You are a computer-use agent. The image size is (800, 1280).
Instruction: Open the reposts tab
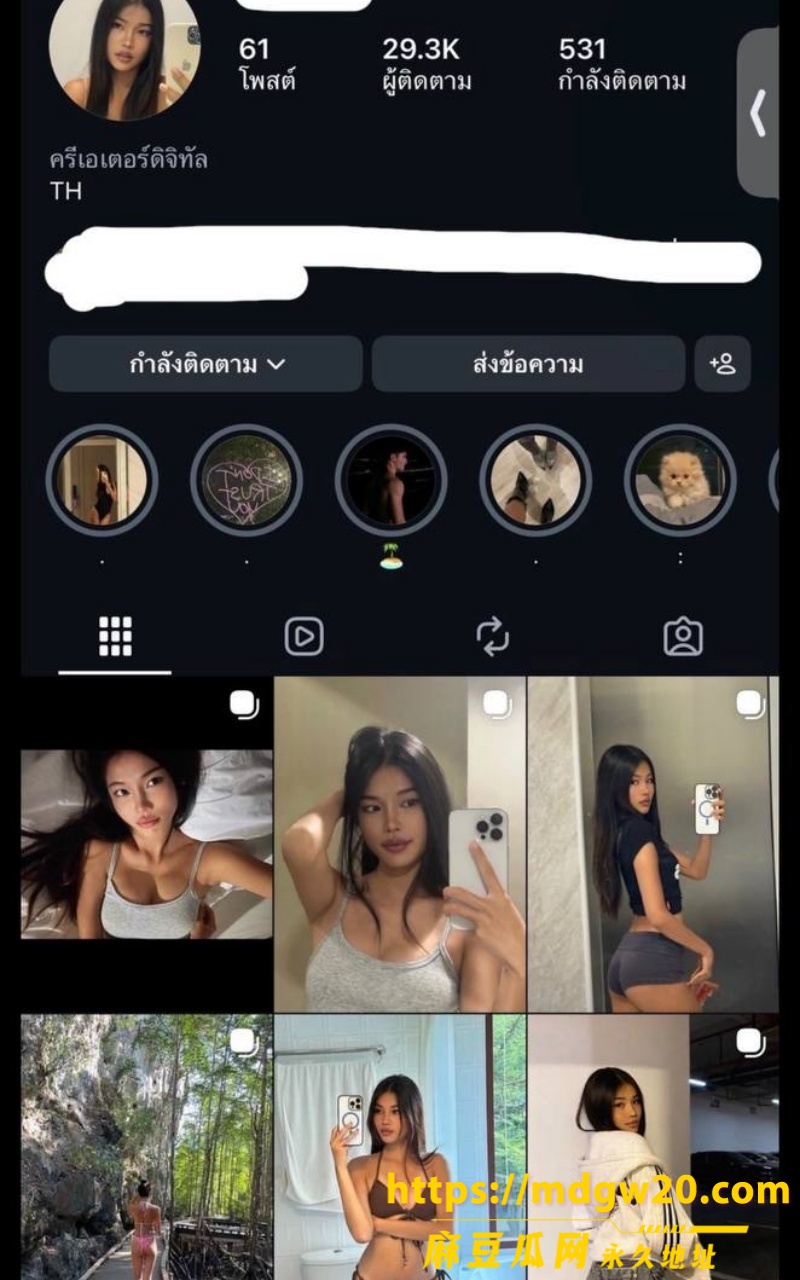coord(493,636)
